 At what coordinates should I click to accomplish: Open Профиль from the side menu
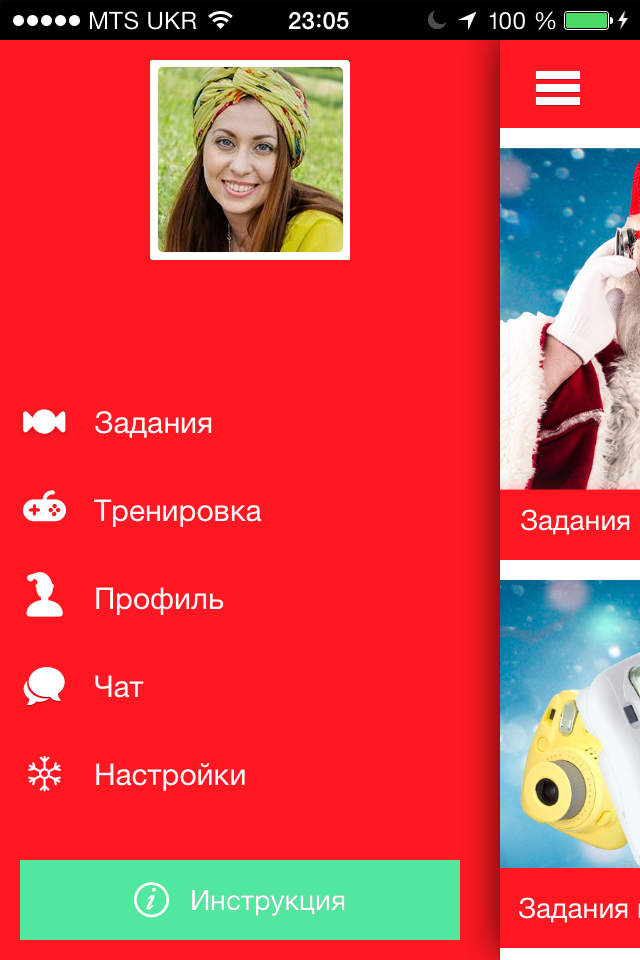coord(158,599)
